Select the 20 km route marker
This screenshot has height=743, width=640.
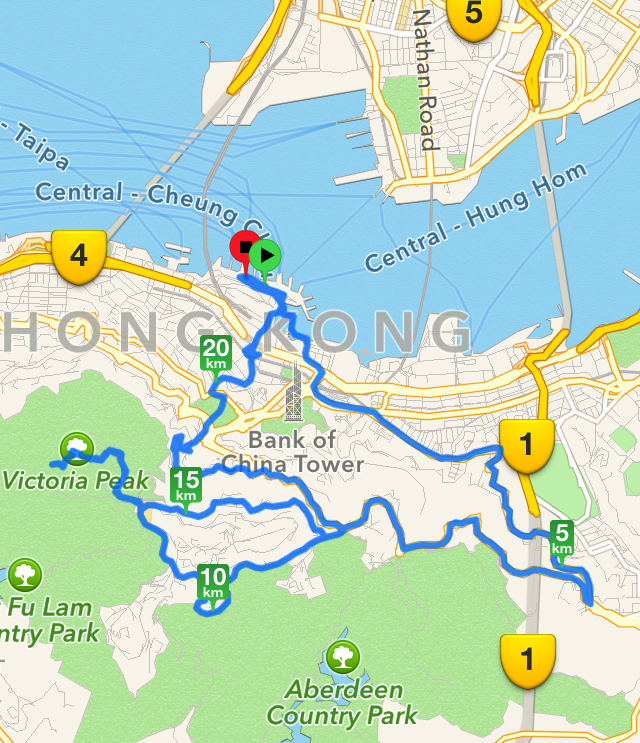point(216,353)
